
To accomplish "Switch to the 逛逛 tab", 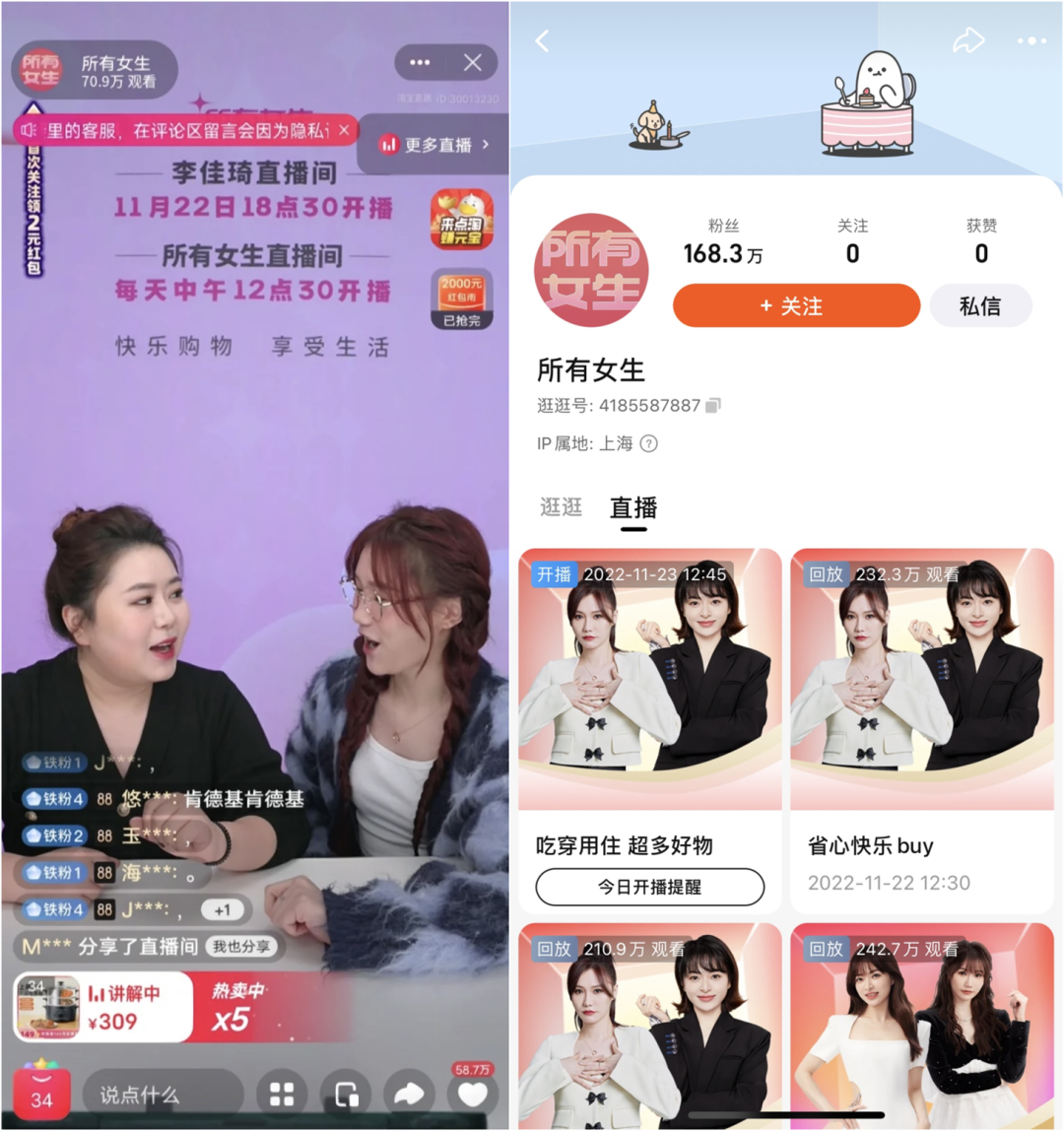I will 561,507.
